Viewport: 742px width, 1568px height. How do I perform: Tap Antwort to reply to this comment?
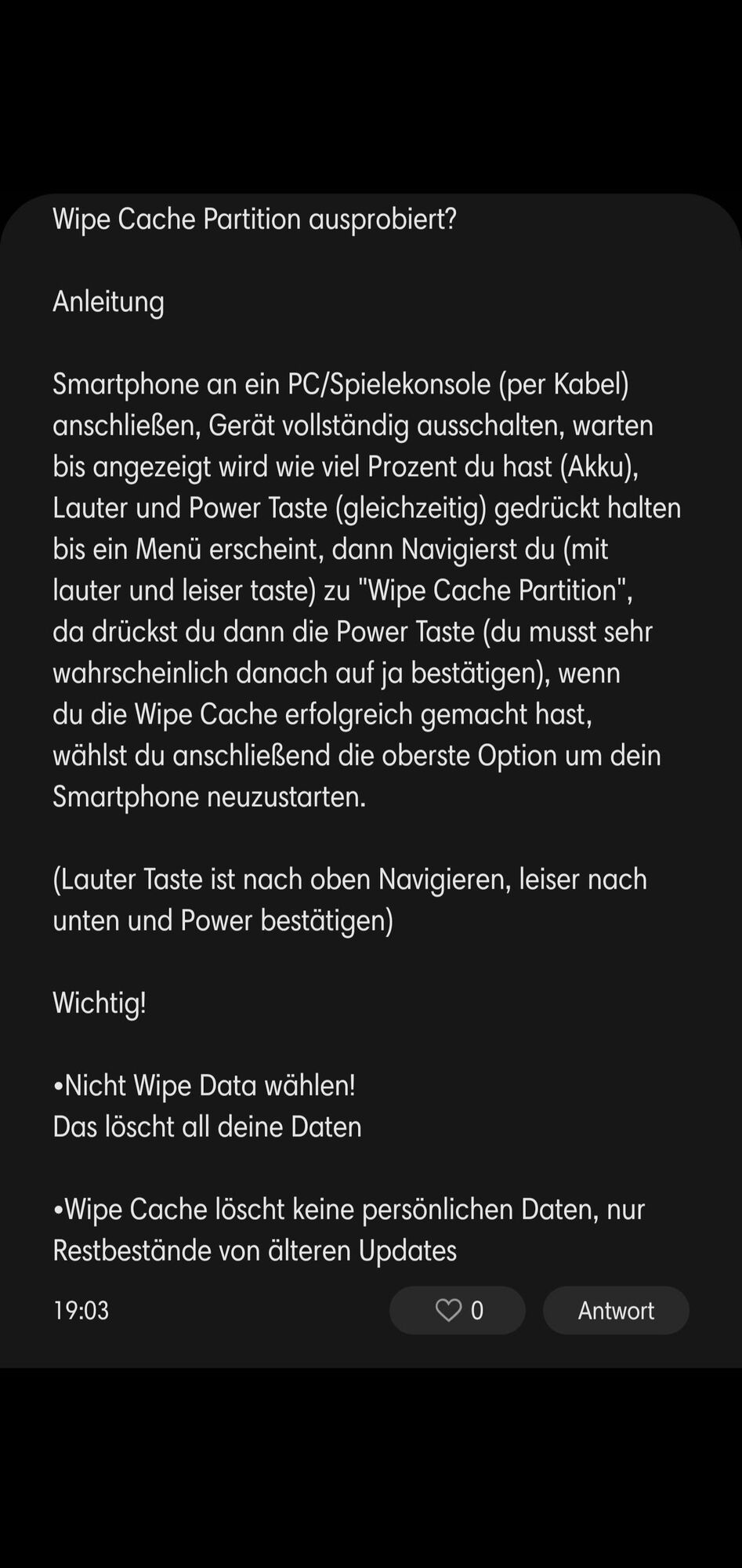tap(616, 1310)
